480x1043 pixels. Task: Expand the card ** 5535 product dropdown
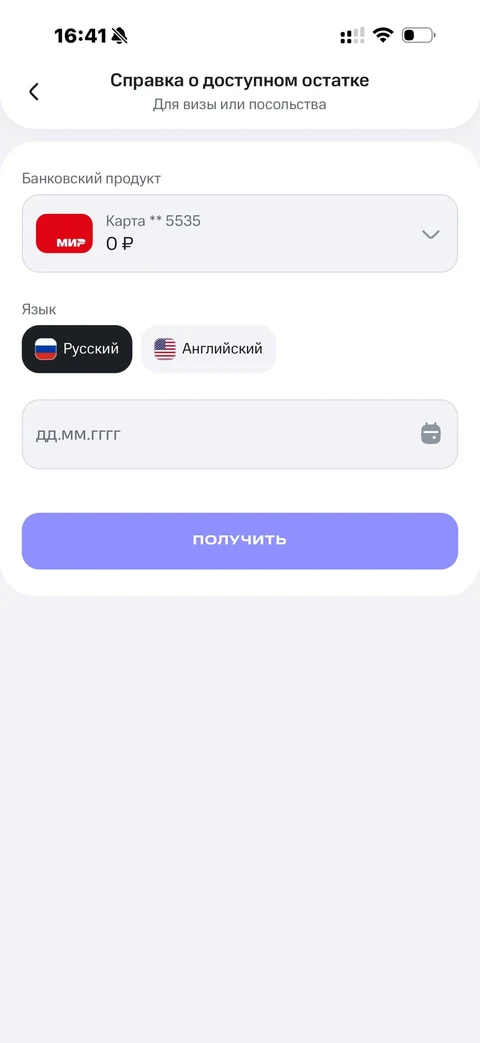[240, 233]
